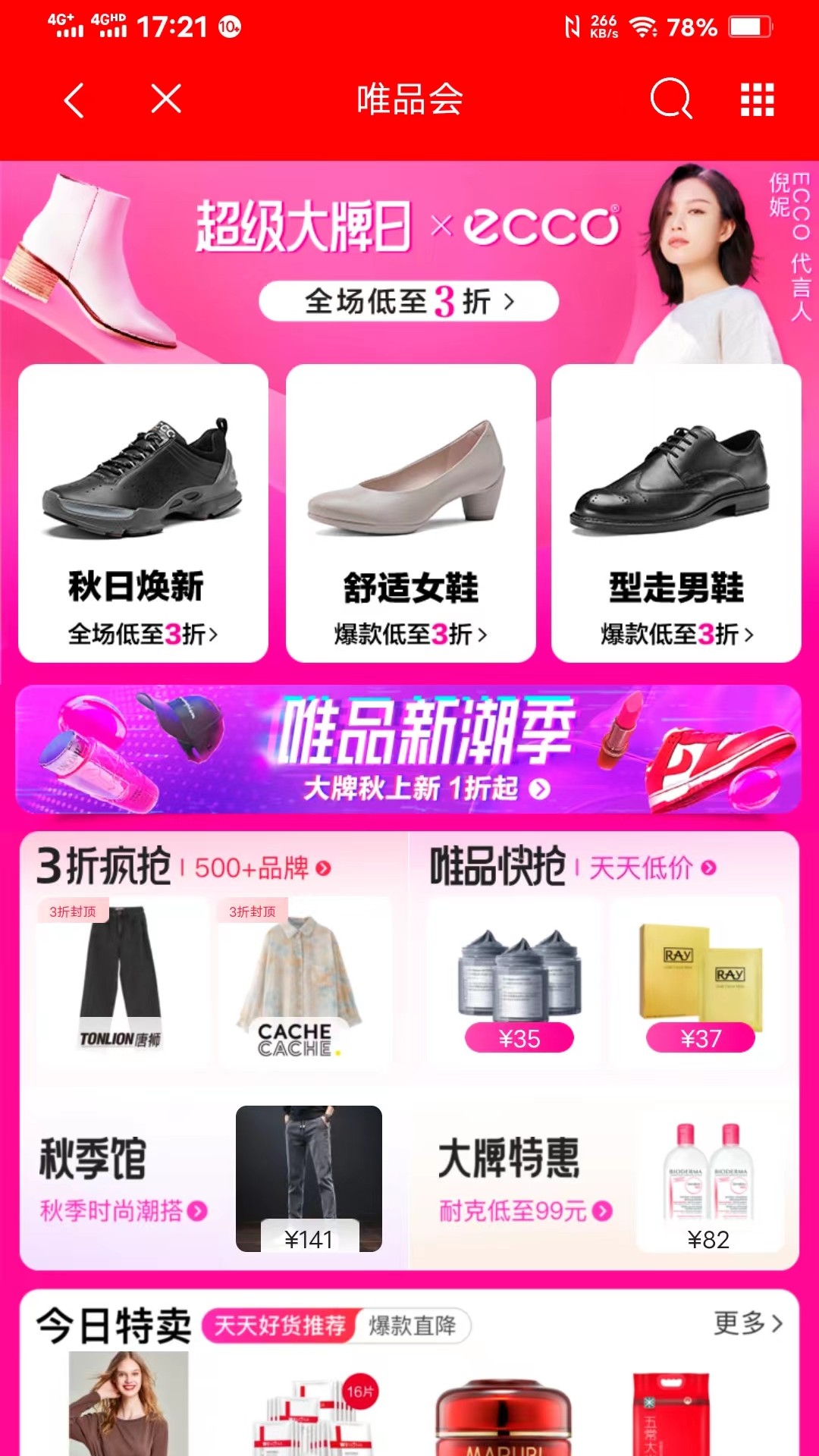This screenshot has height=1456, width=819.
Task: Tap 更多 in 今日特卖
Action: [747, 1323]
